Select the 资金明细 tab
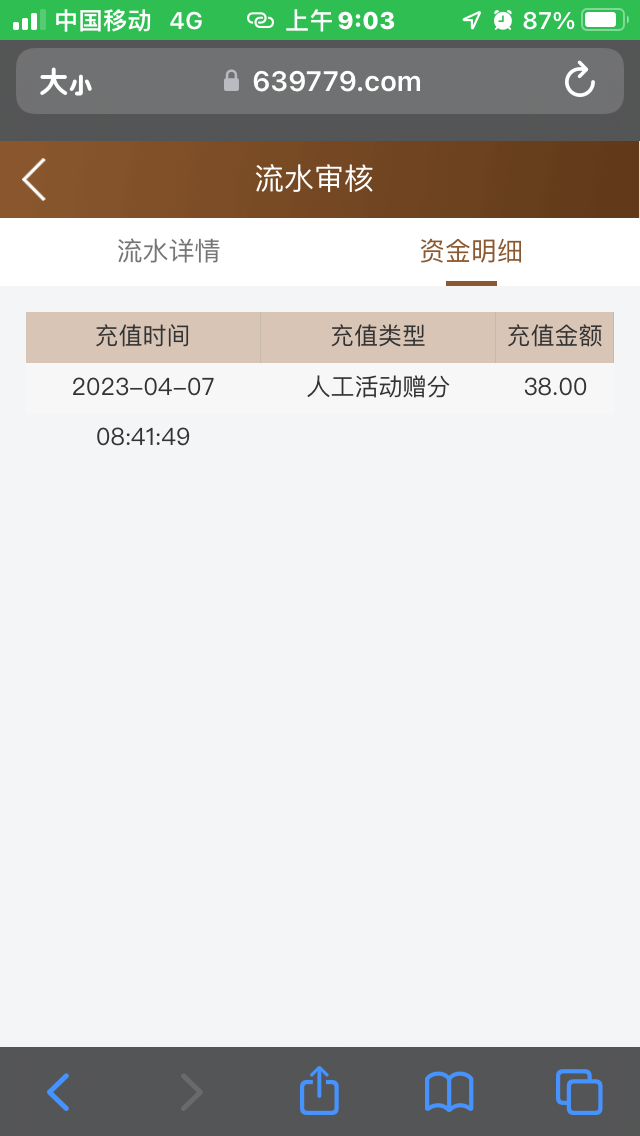Image resolution: width=640 pixels, height=1136 pixels. coord(471,251)
